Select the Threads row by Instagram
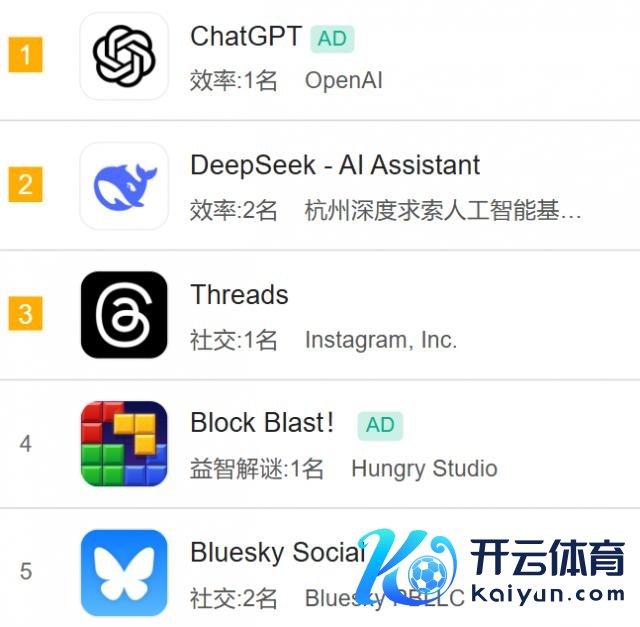Viewport: 640px width, 627px height. pos(239,295)
